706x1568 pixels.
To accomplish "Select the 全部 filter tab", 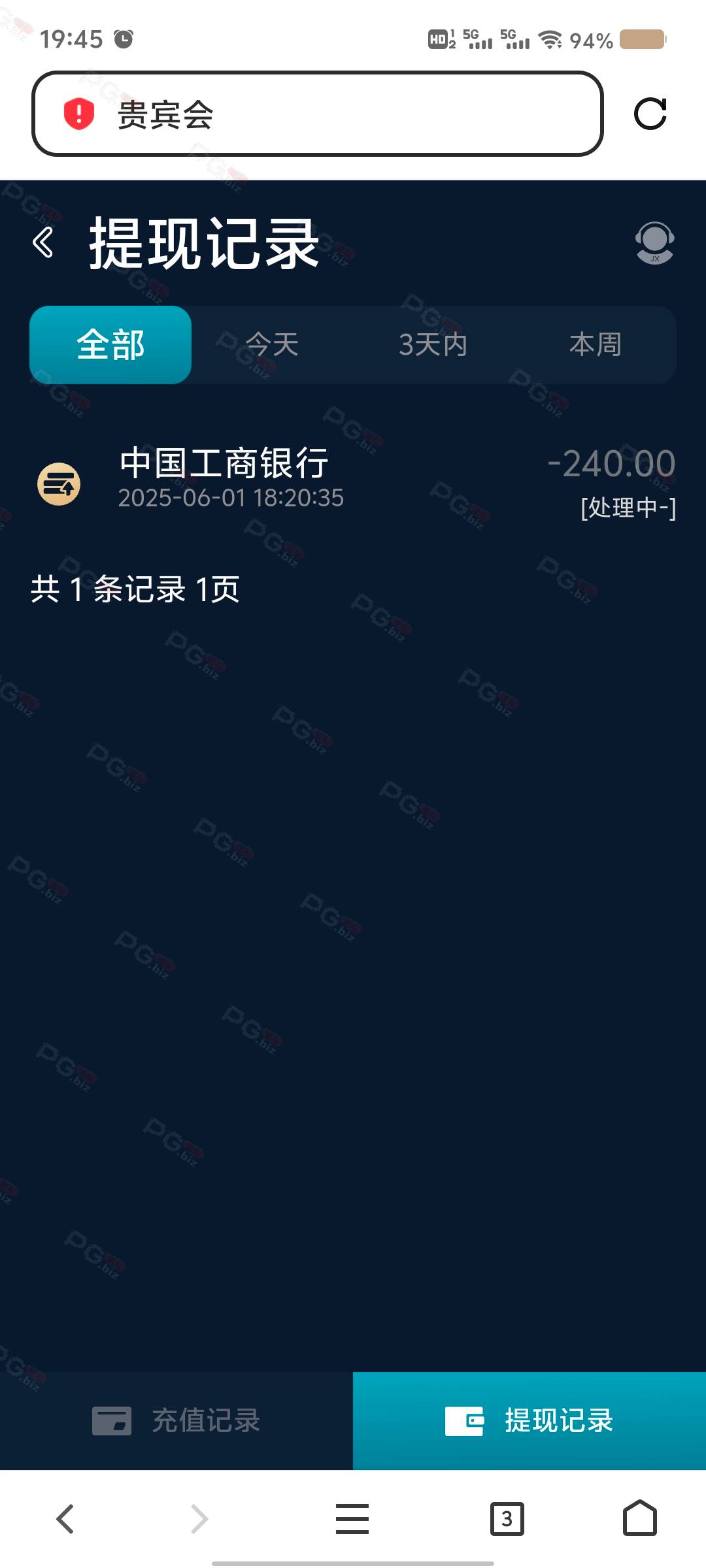I will (x=110, y=344).
